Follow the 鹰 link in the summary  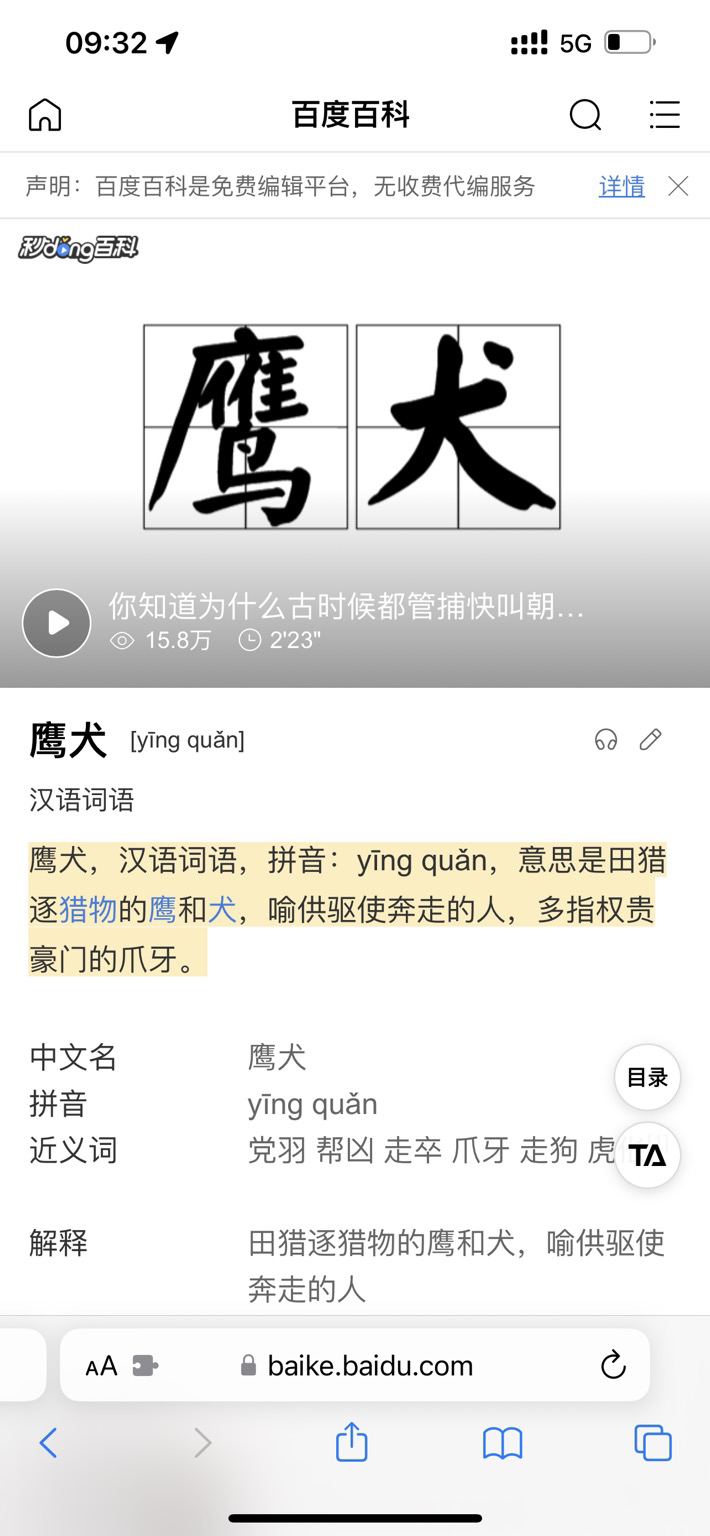tap(162, 909)
